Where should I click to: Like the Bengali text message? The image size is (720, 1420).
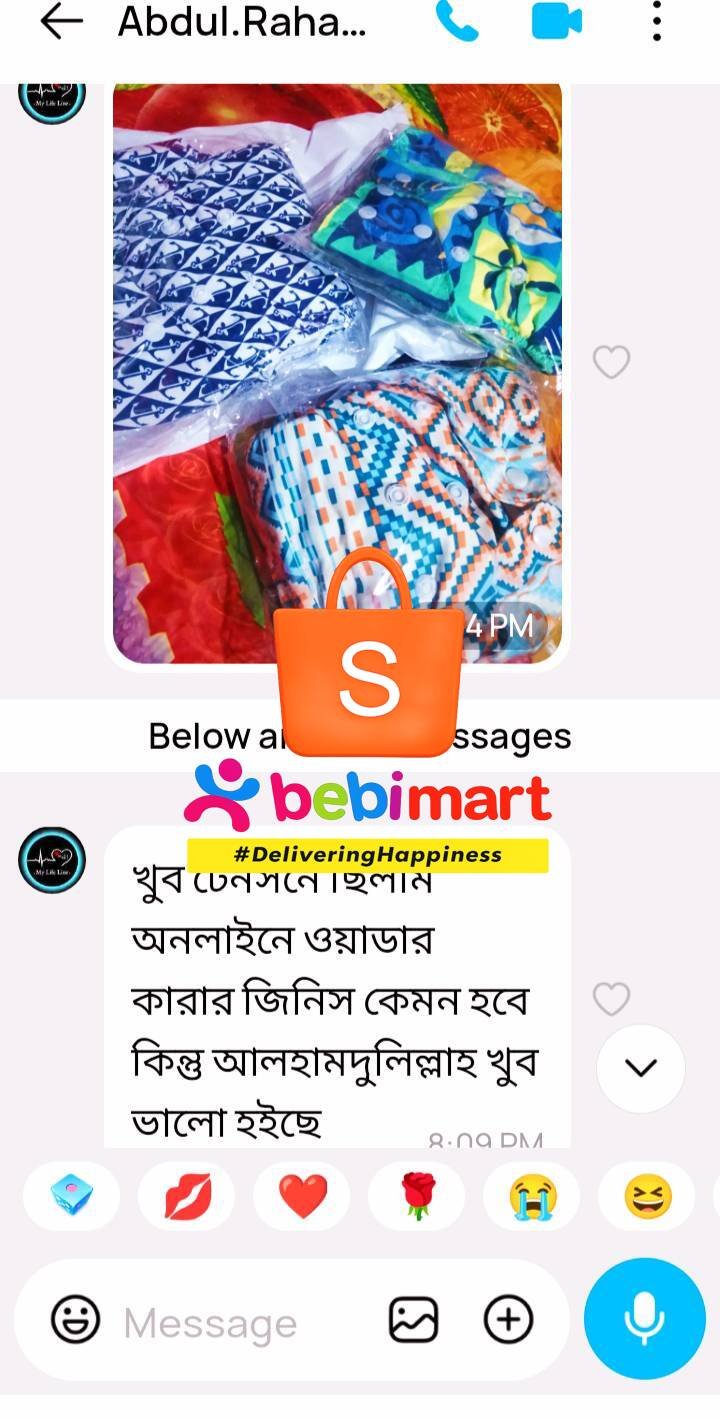(611, 998)
